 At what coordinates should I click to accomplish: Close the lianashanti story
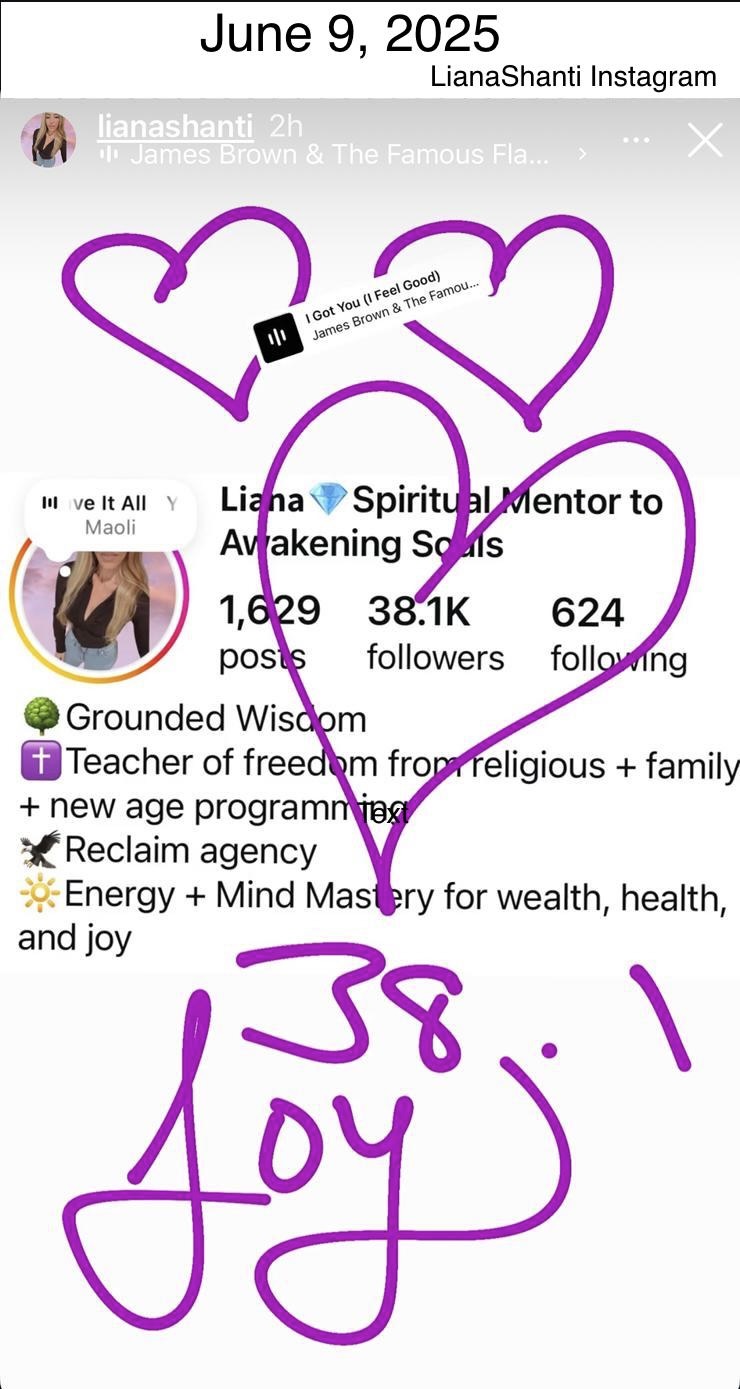click(x=705, y=141)
